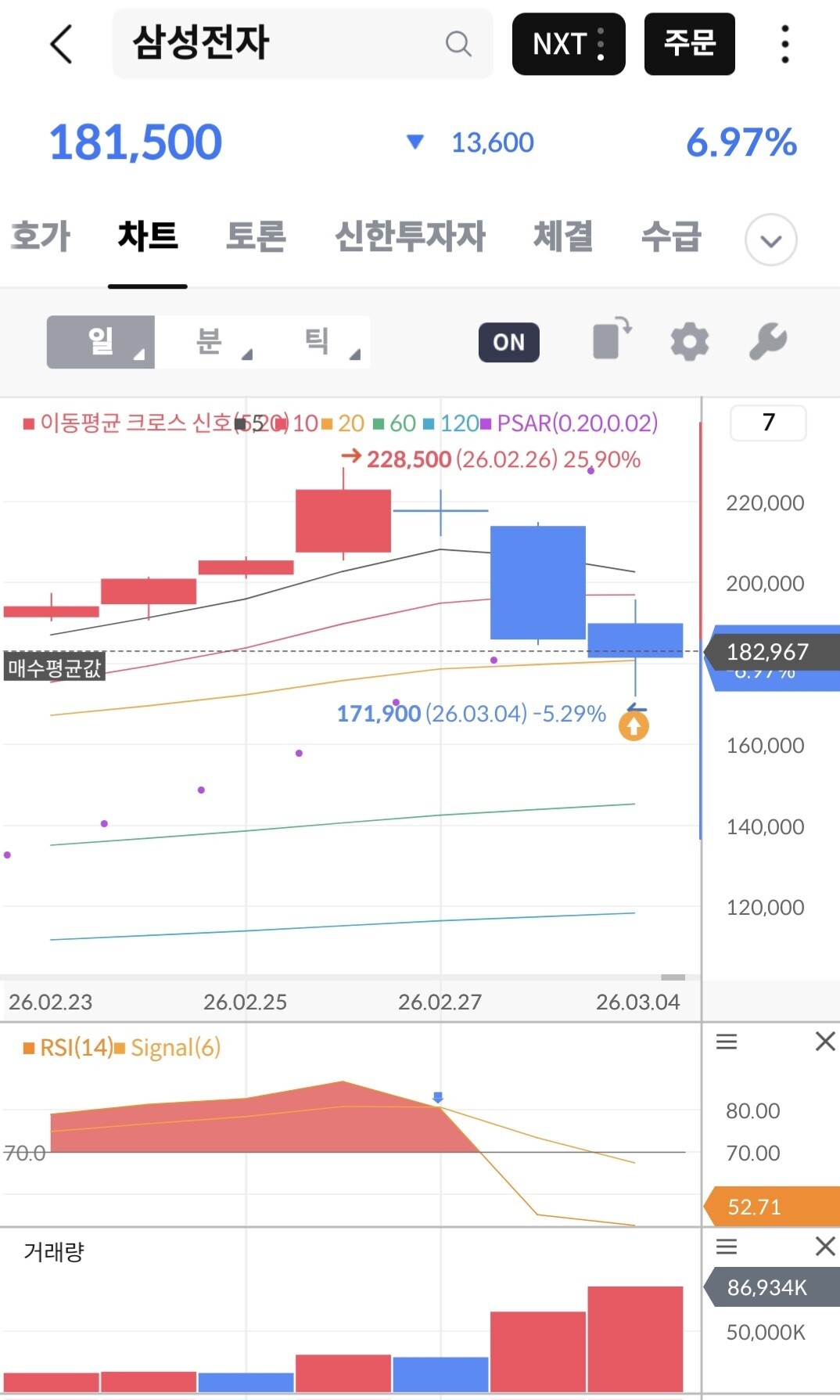Open the 수급 tab

click(670, 236)
